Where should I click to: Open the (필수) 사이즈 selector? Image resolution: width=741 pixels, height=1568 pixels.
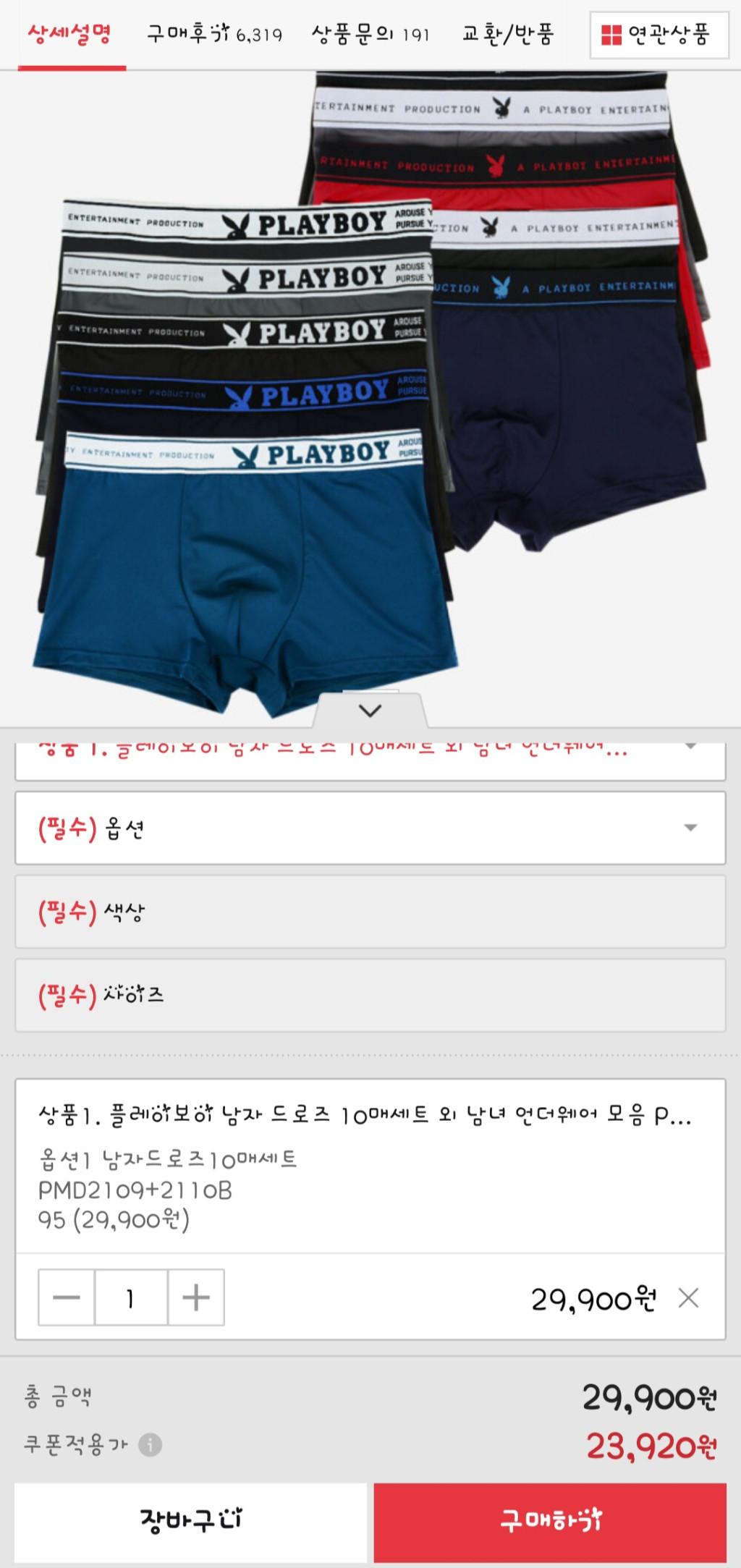click(x=370, y=994)
